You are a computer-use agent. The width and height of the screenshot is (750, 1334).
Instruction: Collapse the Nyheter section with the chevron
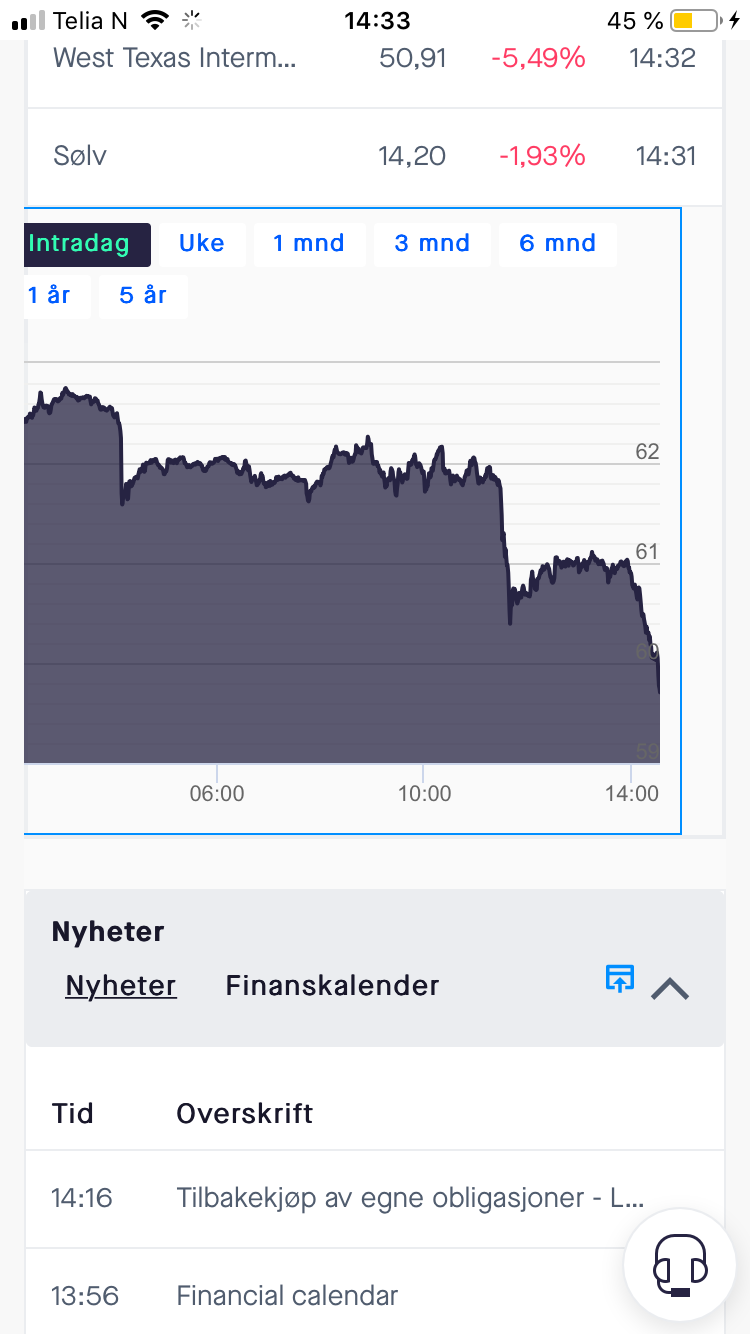pyautogui.click(x=670, y=989)
